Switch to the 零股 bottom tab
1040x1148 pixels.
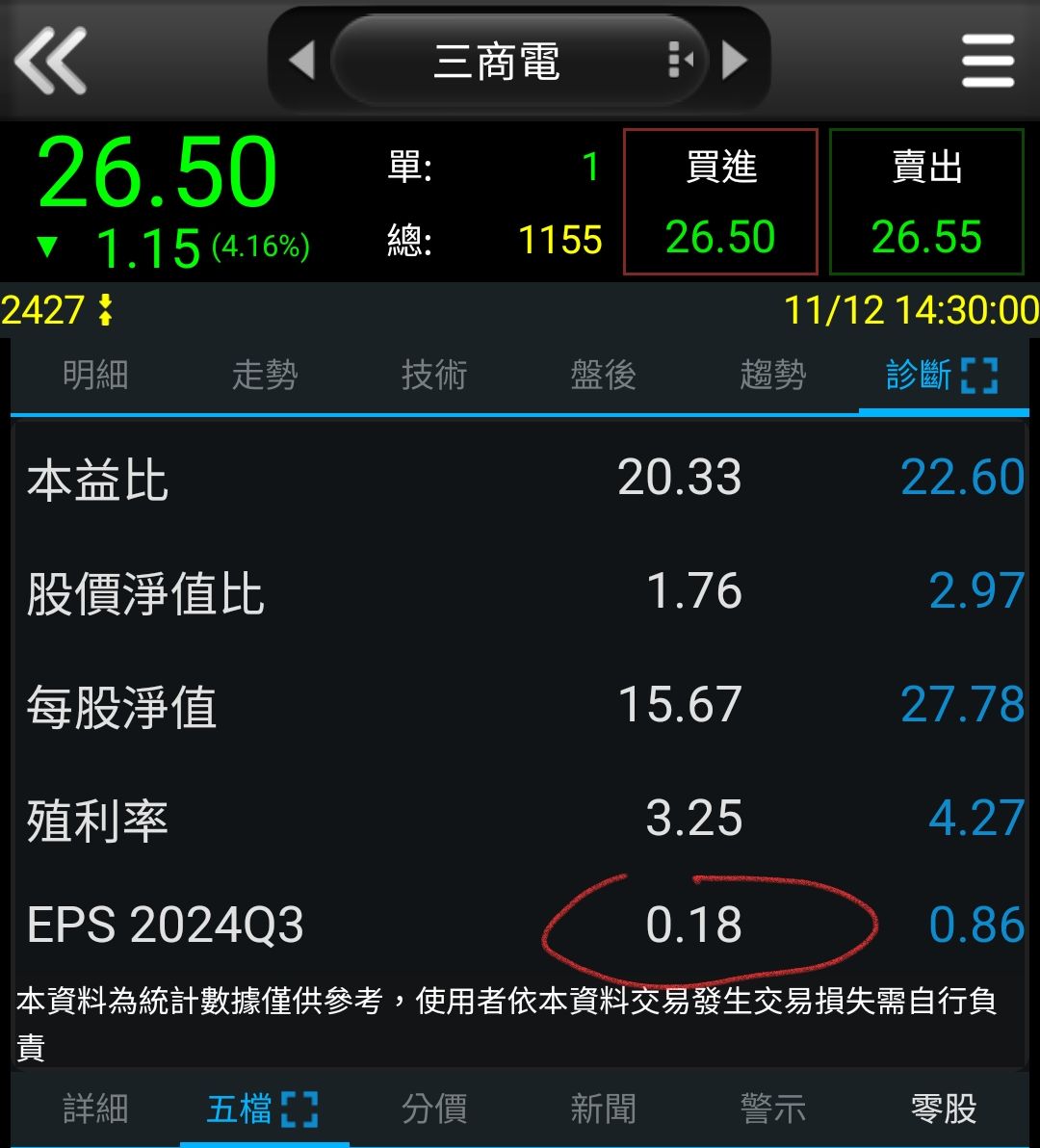click(944, 1109)
